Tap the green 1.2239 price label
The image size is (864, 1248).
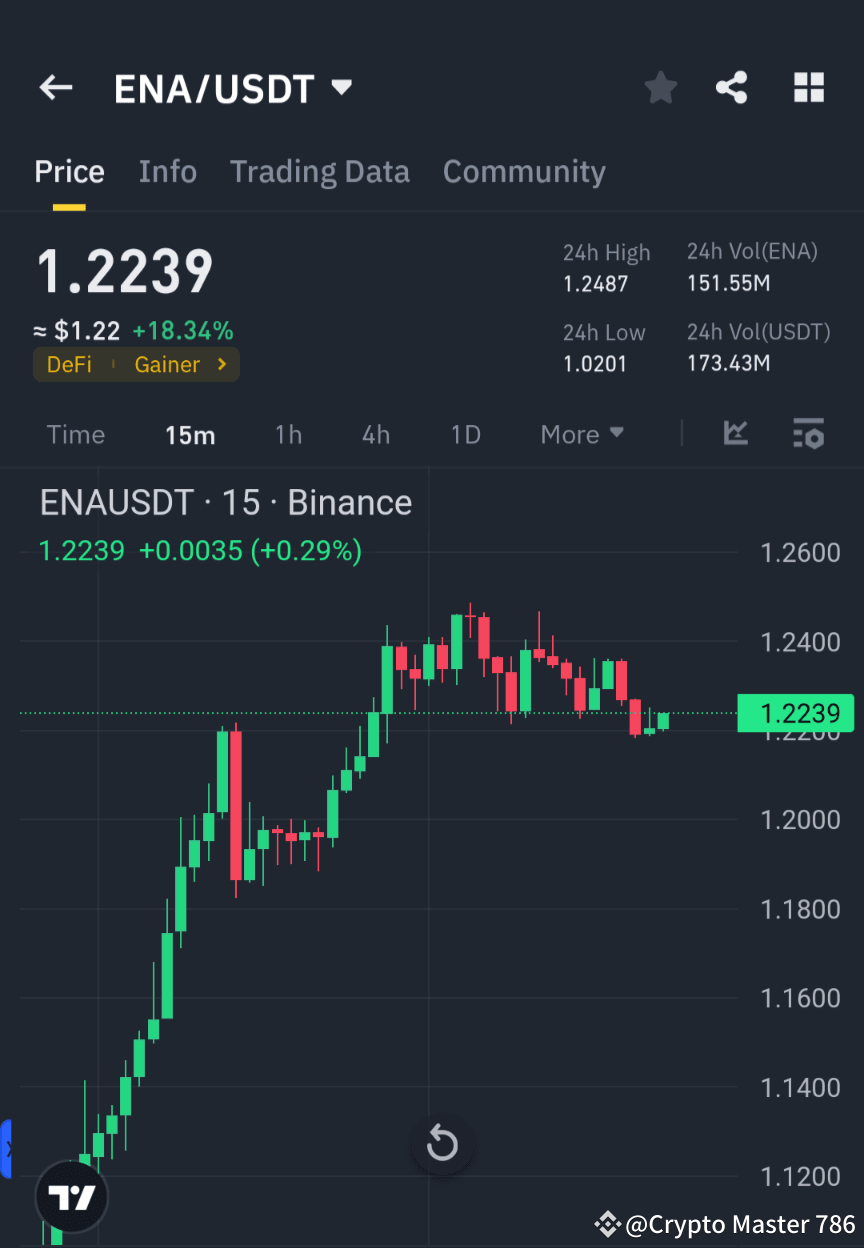point(796,713)
